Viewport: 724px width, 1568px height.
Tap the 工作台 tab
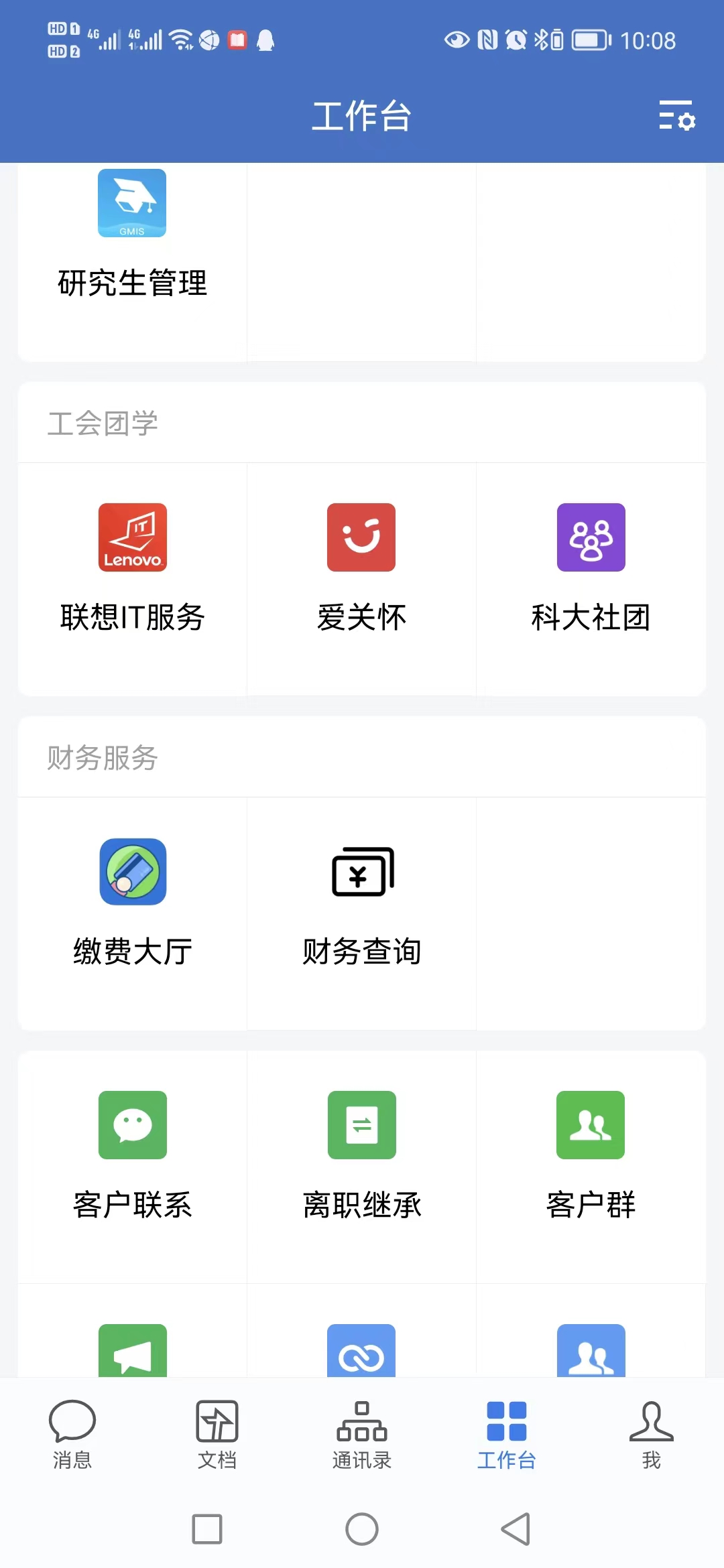pyautogui.click(x=507, y=1434)
